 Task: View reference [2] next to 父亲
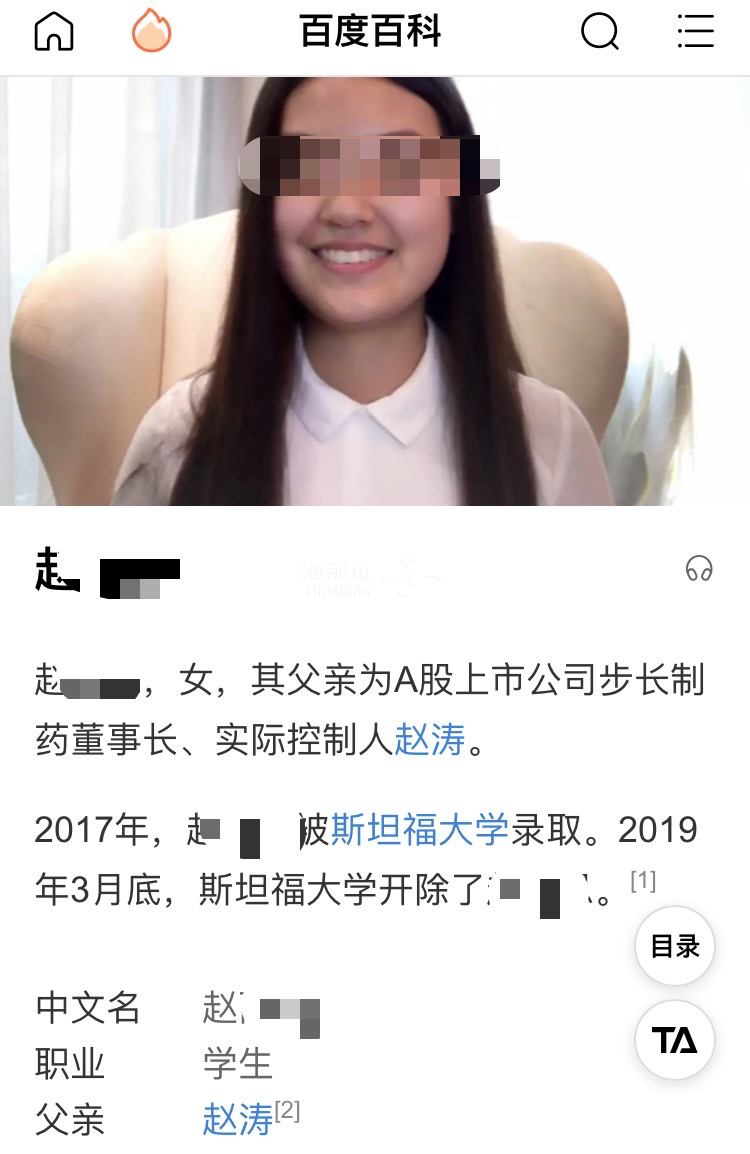pyautogui.click(x=287, y=1111)
